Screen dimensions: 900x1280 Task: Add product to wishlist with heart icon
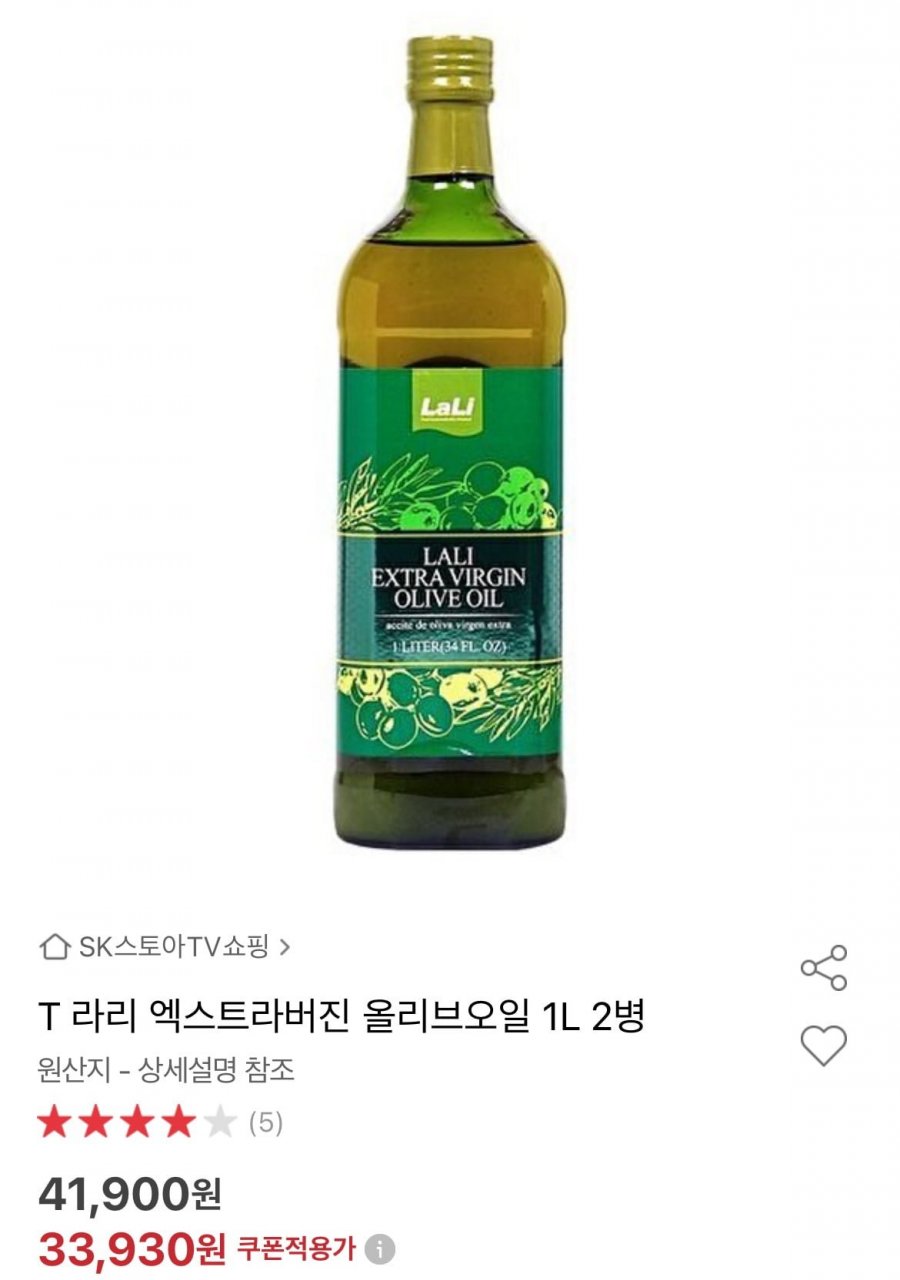[823, 1046]
